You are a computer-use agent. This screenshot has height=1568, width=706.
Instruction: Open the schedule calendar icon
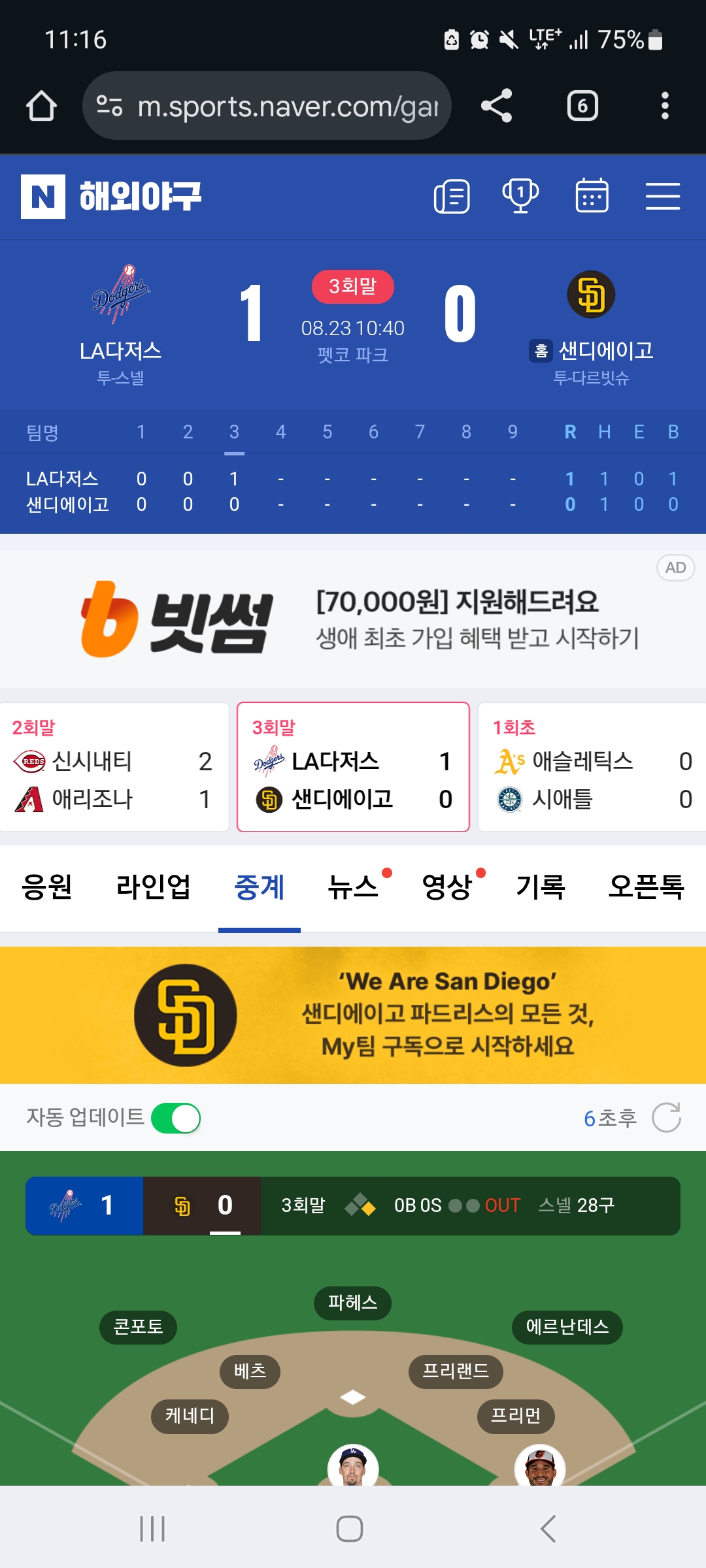[x=592, y=196]
